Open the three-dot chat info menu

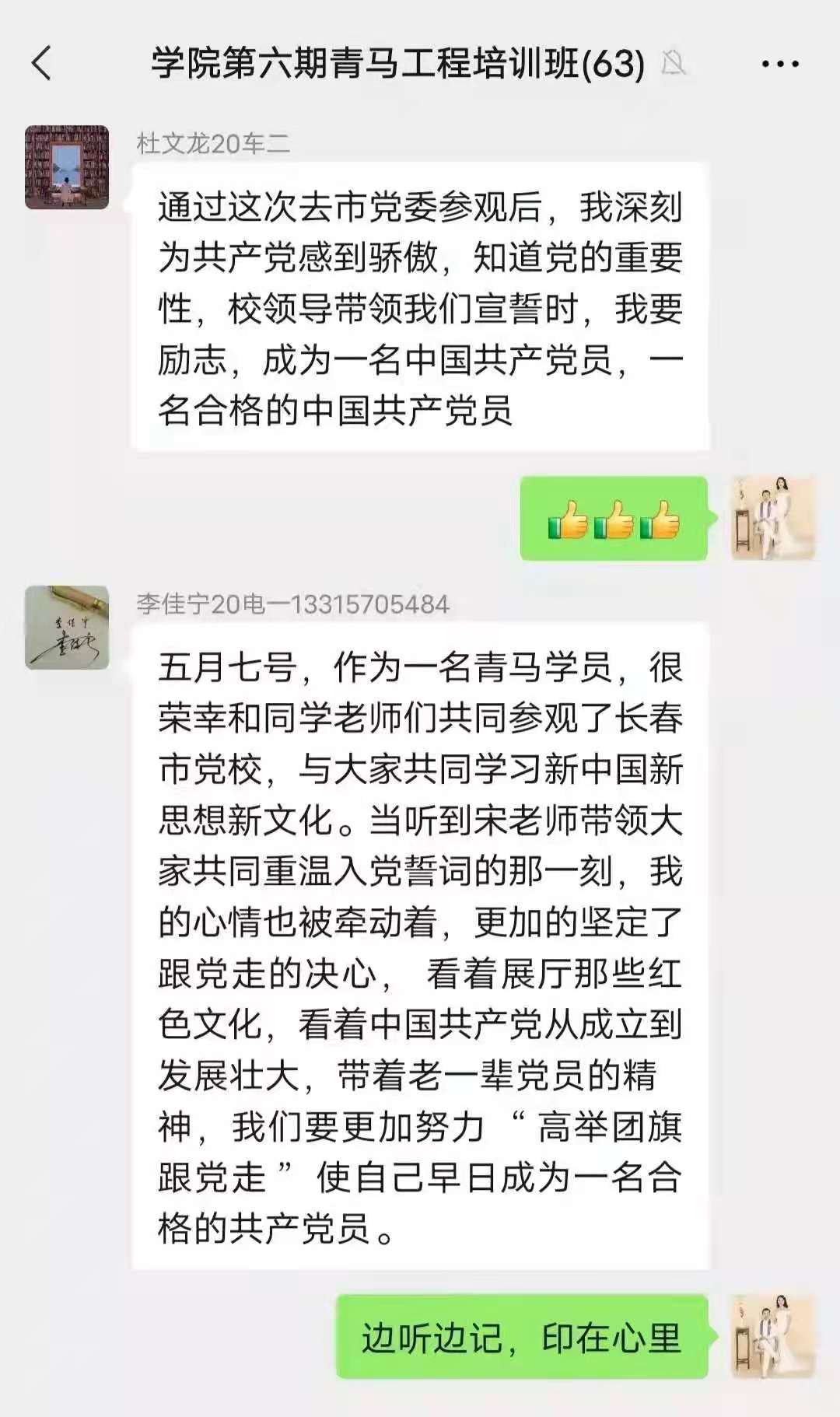780,64
